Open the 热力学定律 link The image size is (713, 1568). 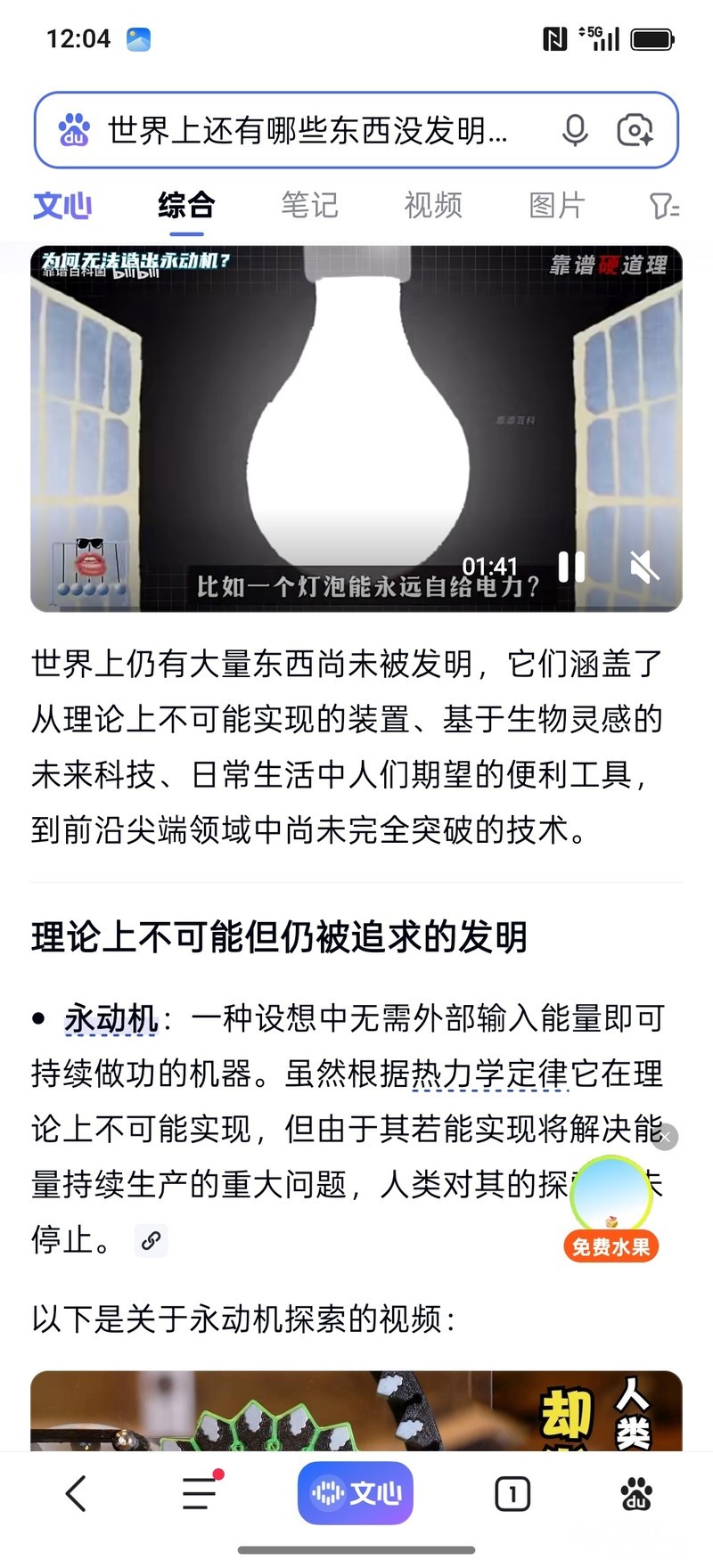(490, 1074)
